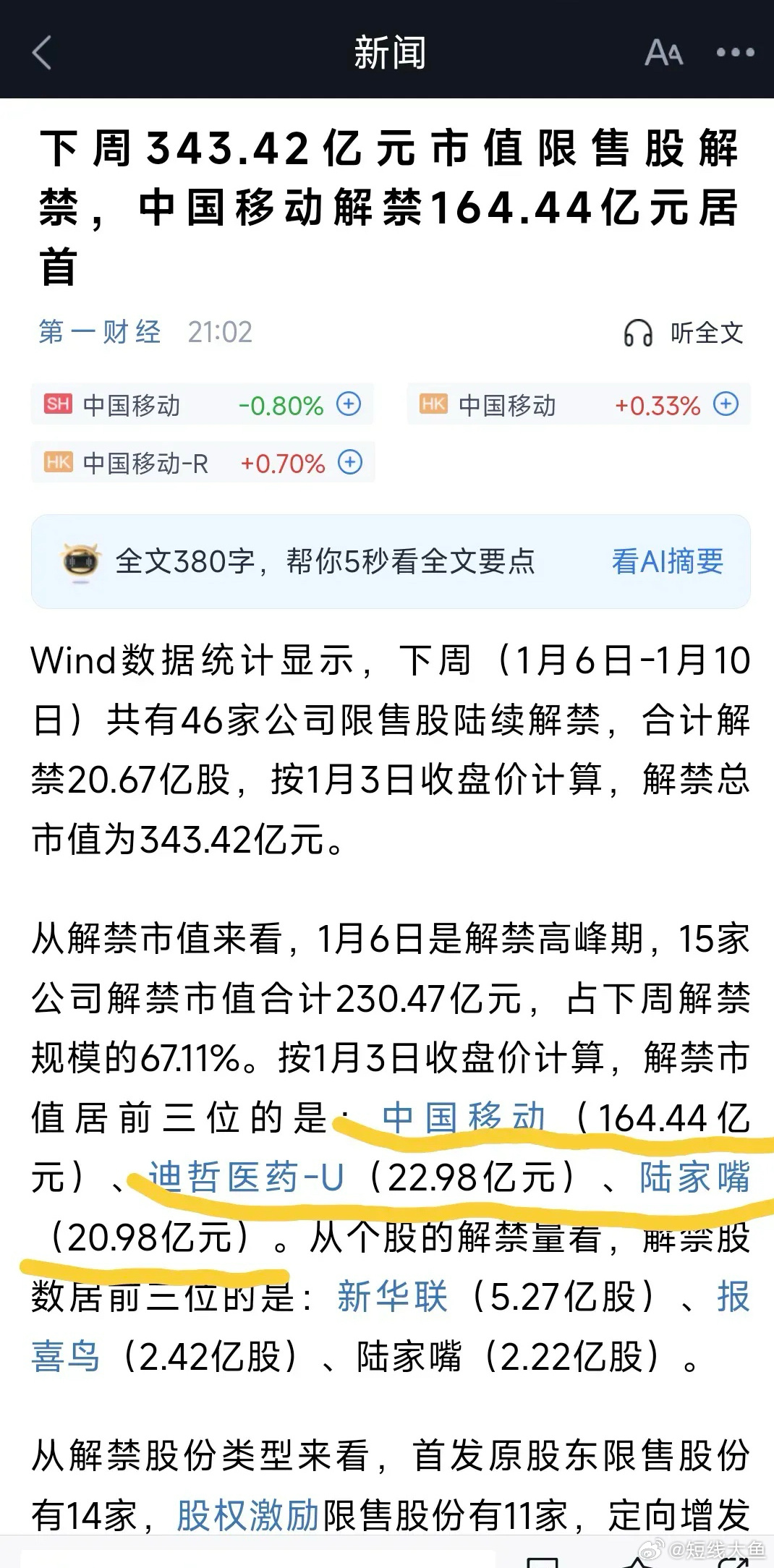The height and width of the screenshot is (1568, 774).
Task: Open the 新华联 stock link
Action: (x=393, y=1295)
